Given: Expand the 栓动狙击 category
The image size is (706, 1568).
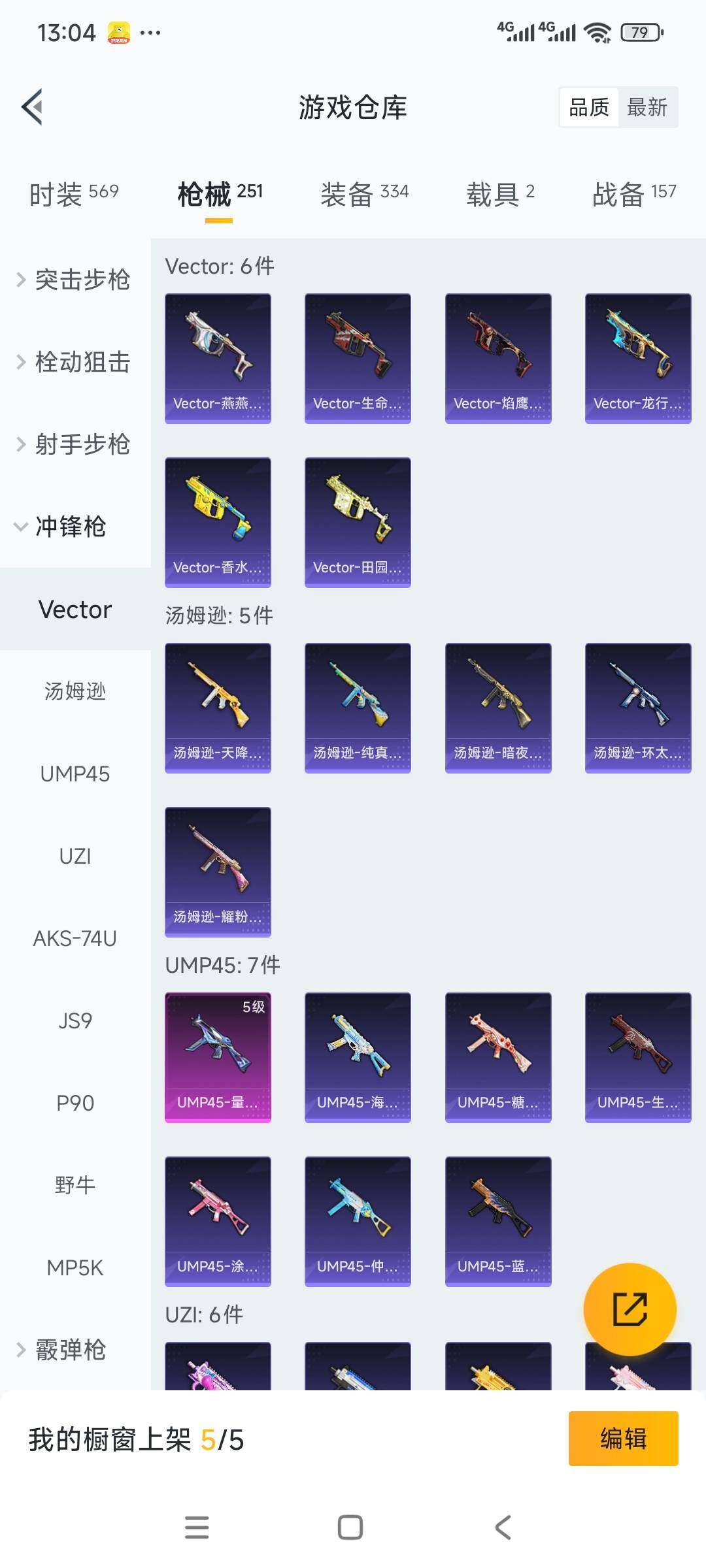Looking at the screenshot, I should click(75, 362).
